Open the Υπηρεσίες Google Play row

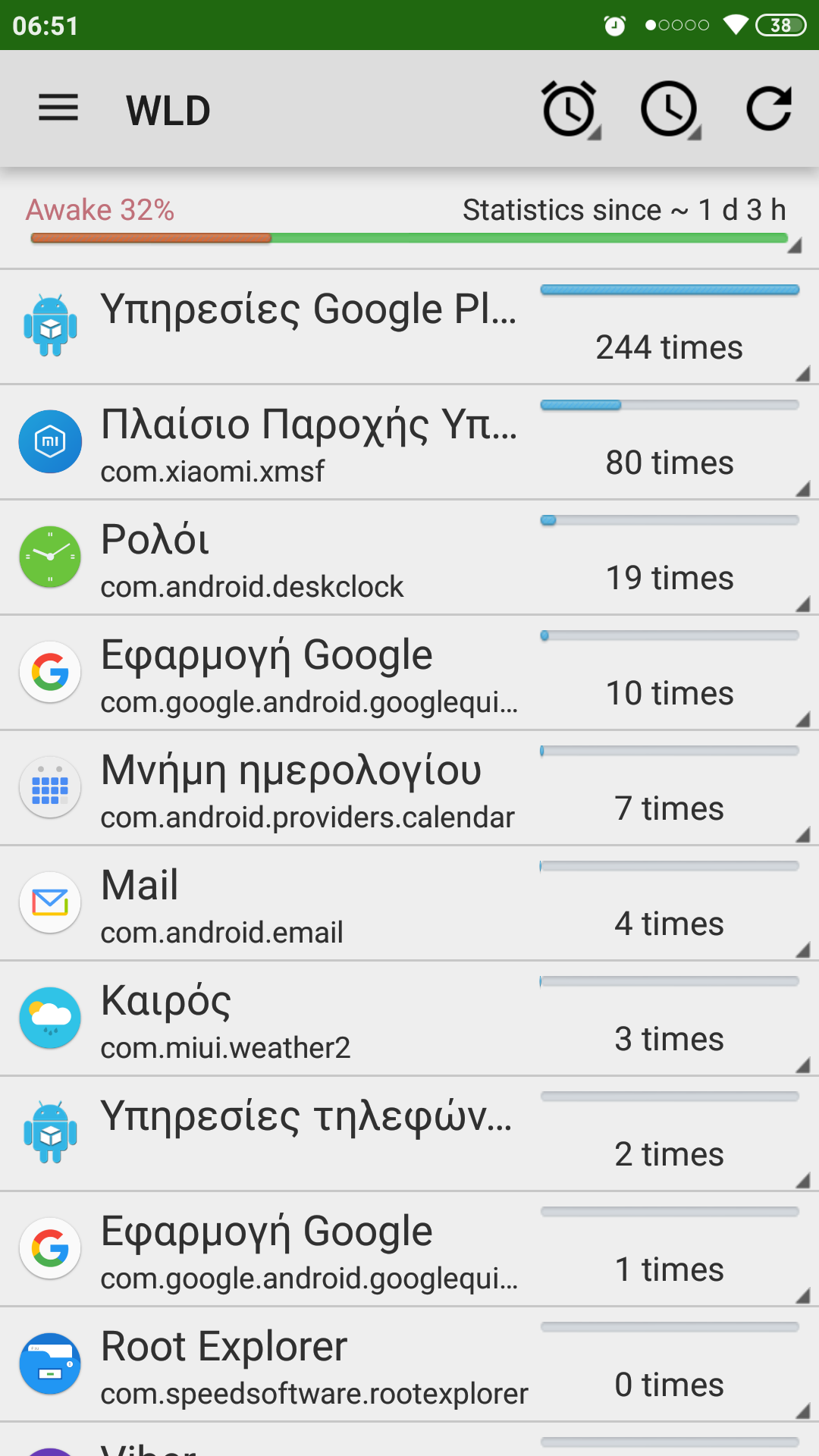pyautogui.click(x=409, y=327)
